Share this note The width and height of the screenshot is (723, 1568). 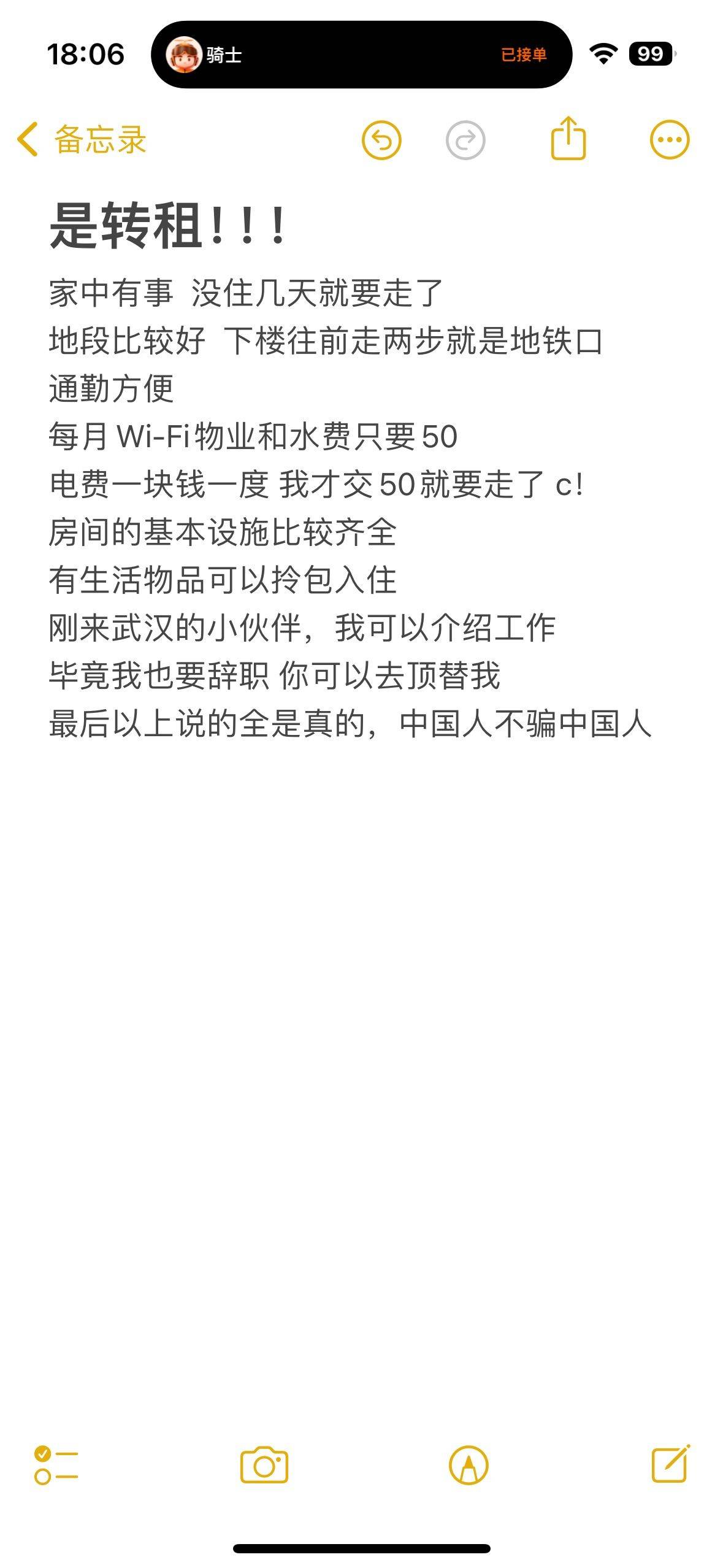[568, 139]
